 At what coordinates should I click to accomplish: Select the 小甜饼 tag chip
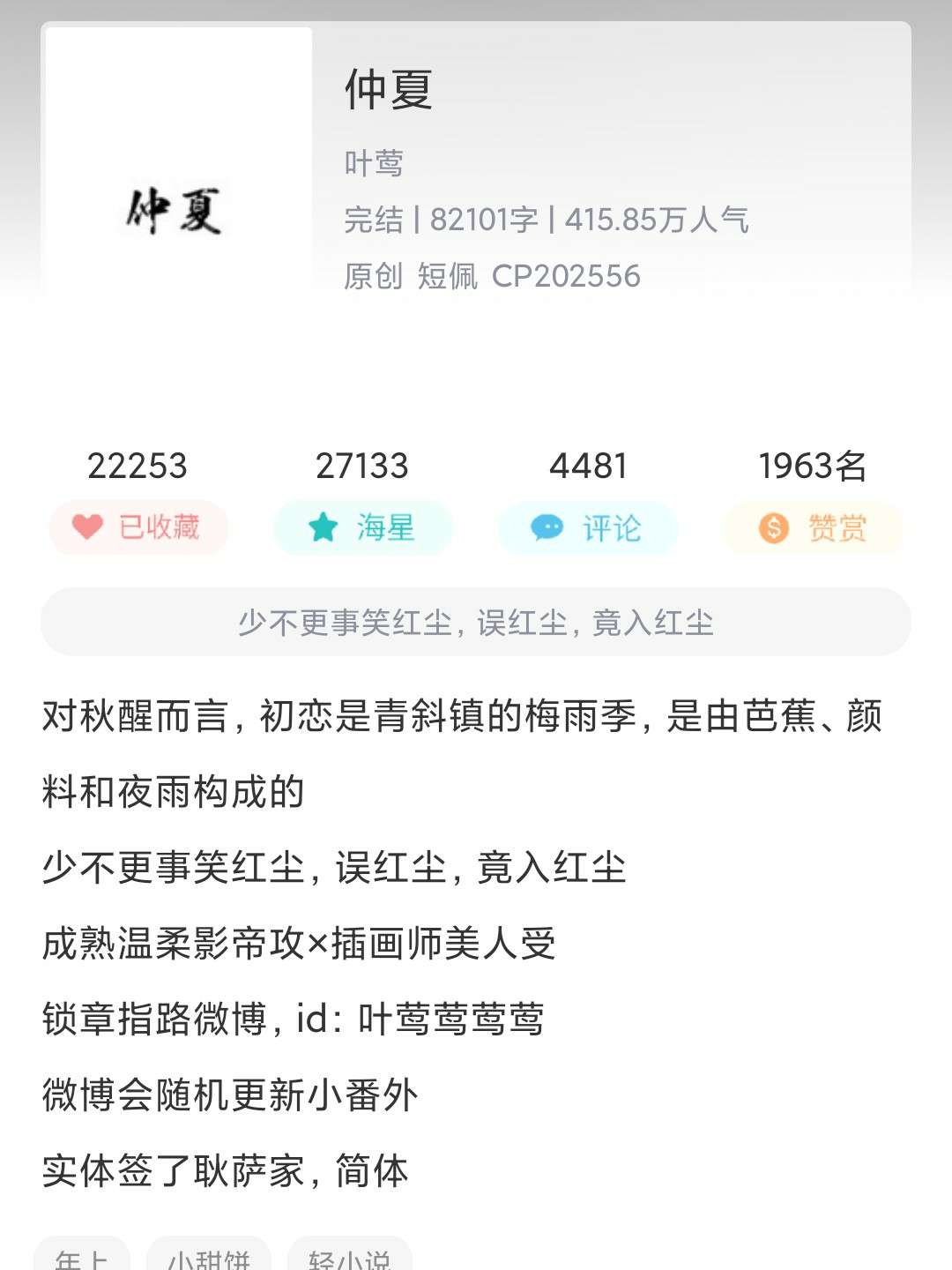pos(209,1257)
